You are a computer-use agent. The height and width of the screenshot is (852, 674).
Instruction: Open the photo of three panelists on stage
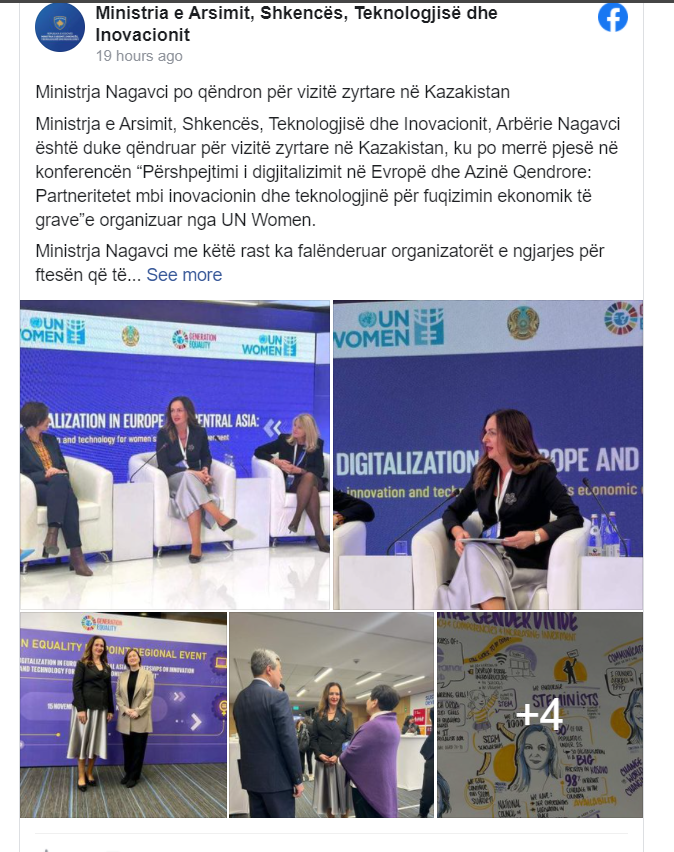click(x=175, y=455)
